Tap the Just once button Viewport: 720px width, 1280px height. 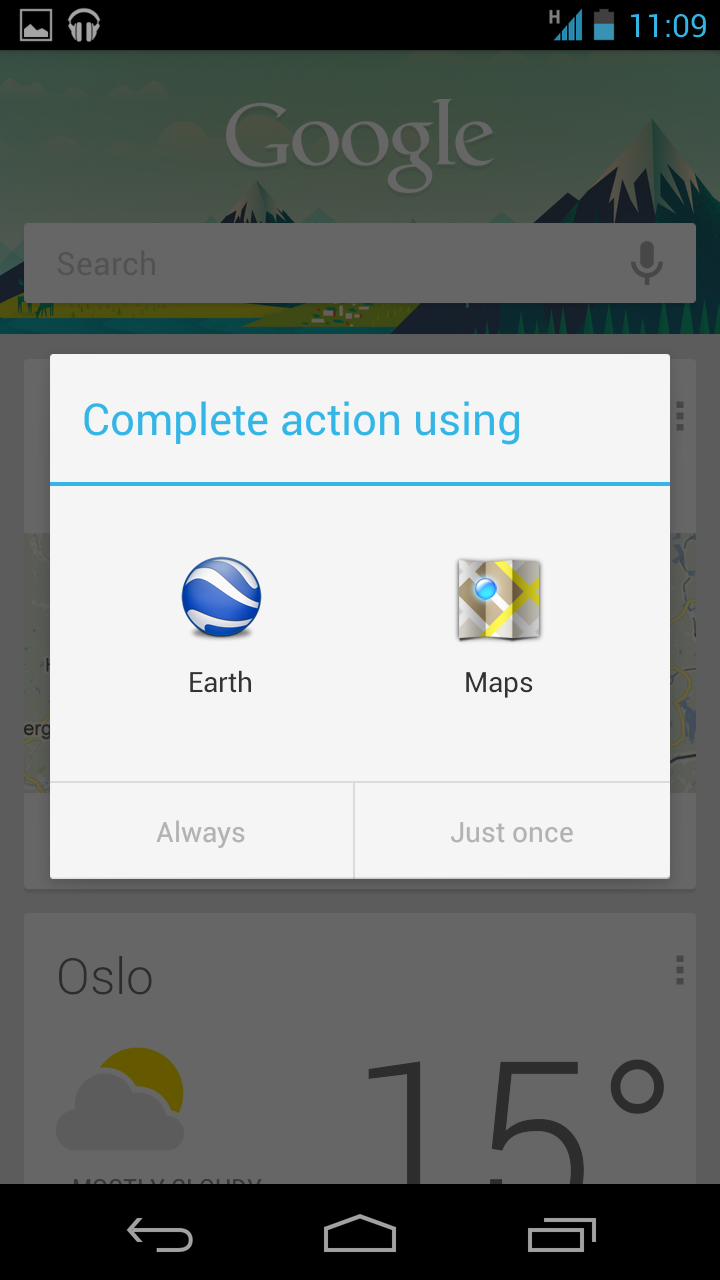pyautogui.click(x=512, y=831)
